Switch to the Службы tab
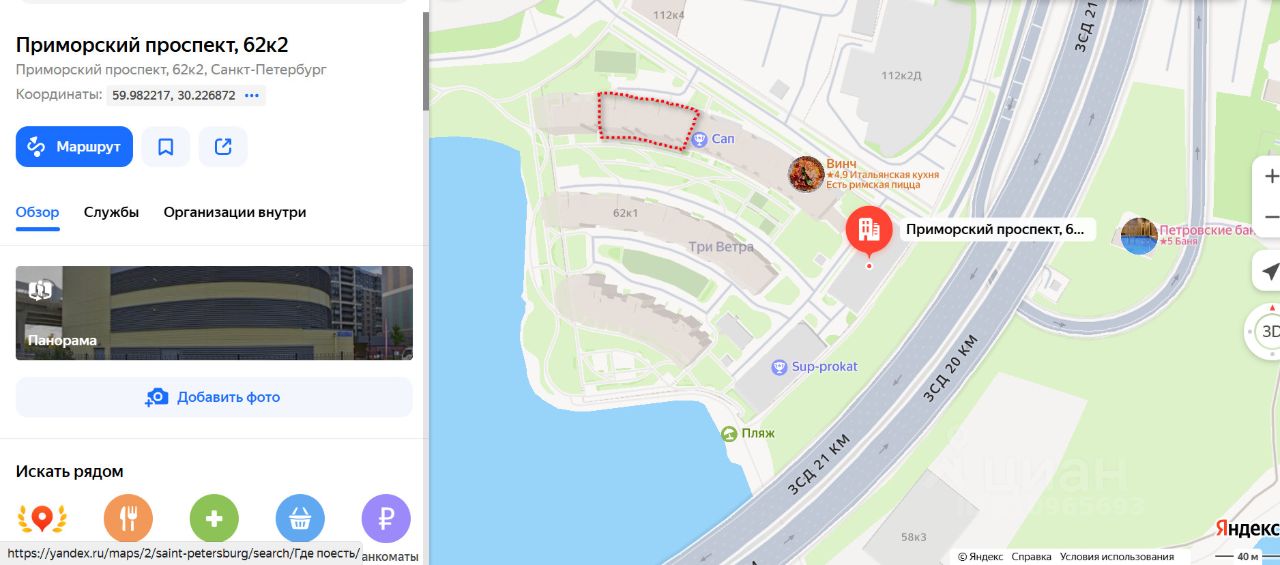This screenshot has width=1280, height=565. [111, 212]
